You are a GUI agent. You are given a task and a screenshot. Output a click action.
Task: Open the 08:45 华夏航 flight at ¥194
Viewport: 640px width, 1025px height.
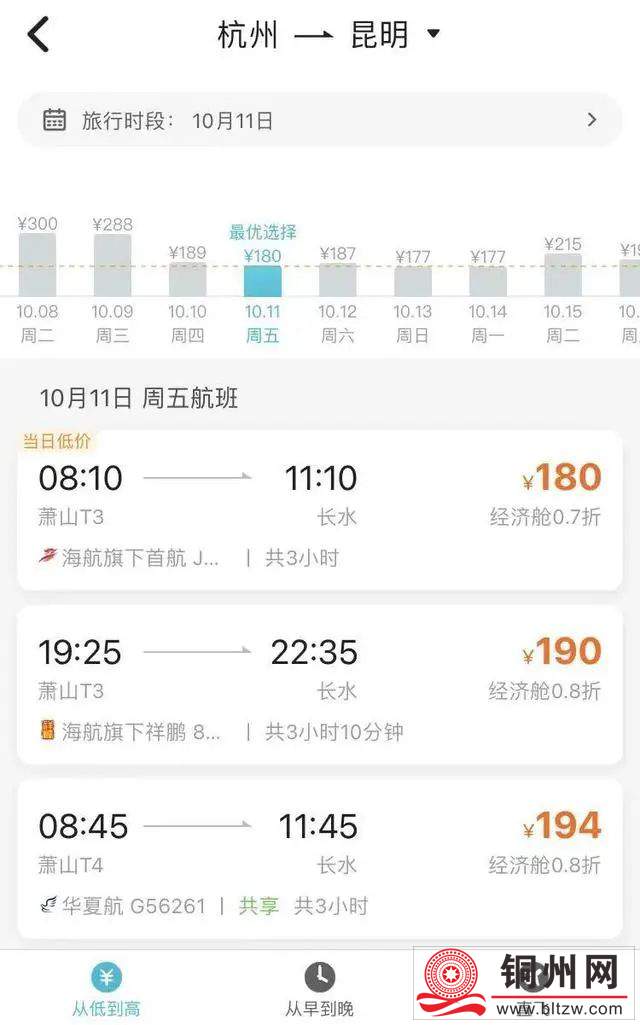click(x=320, y=860)
